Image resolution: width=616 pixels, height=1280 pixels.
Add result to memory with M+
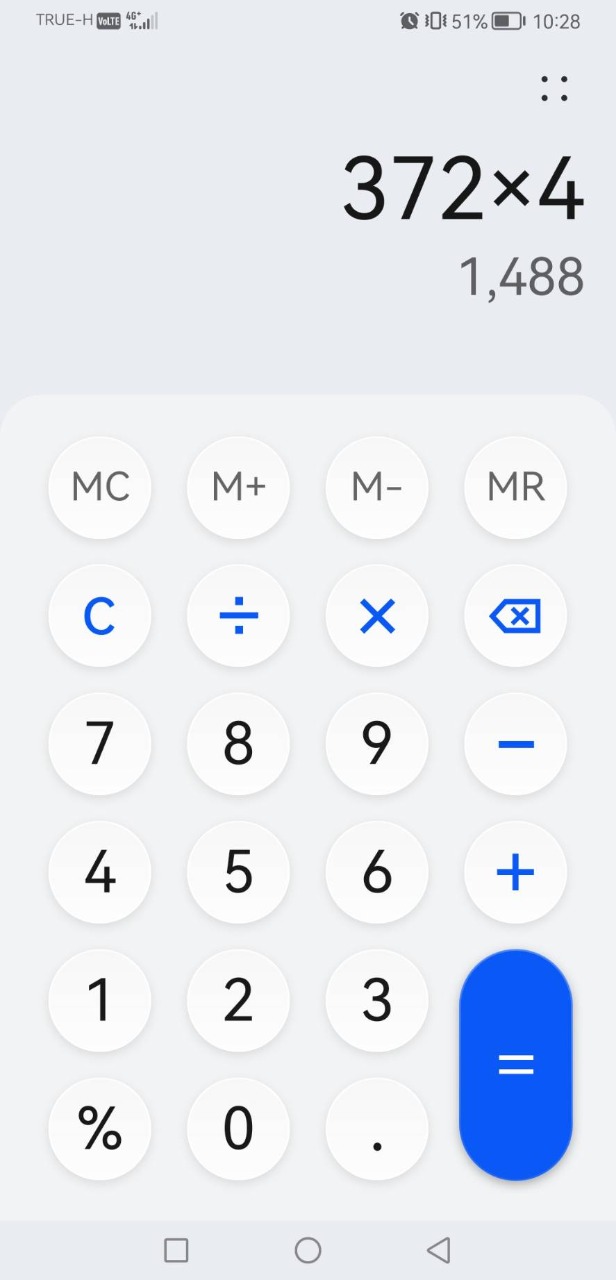click(x=238, y=487)
